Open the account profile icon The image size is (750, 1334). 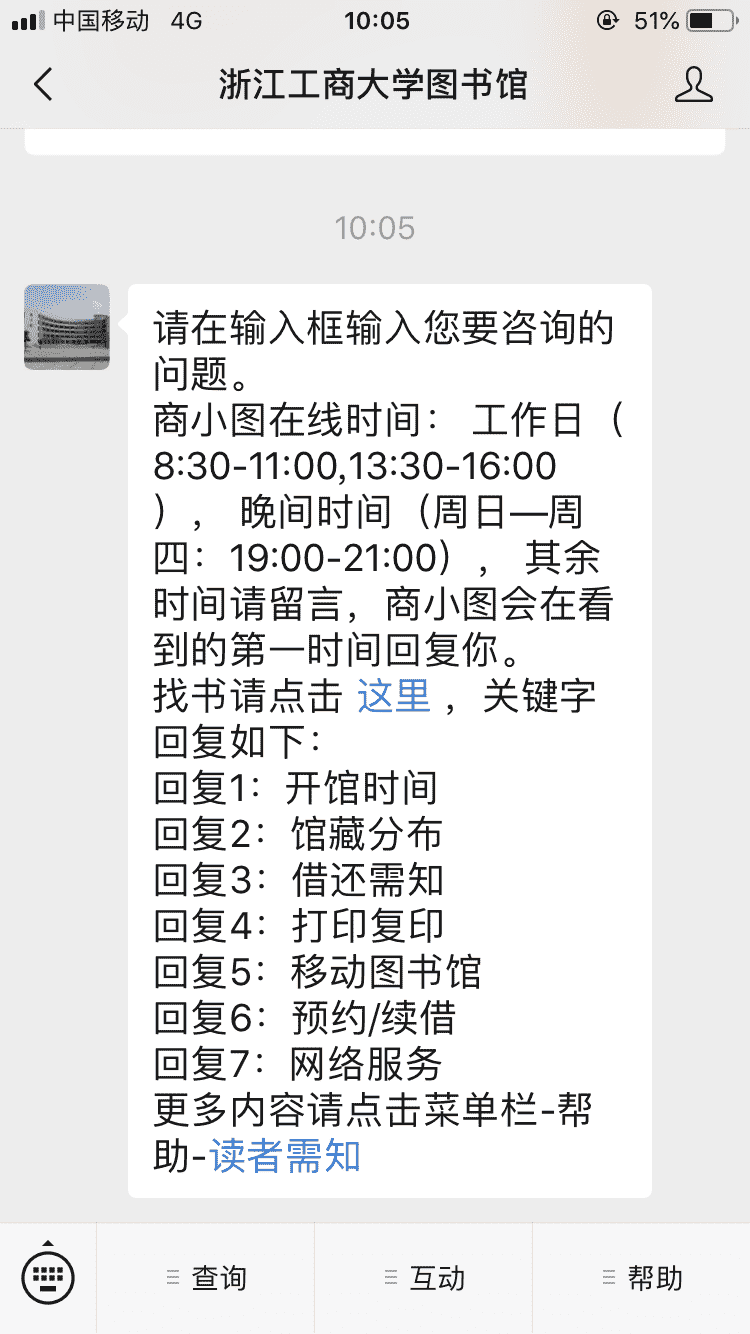[693, 85]
